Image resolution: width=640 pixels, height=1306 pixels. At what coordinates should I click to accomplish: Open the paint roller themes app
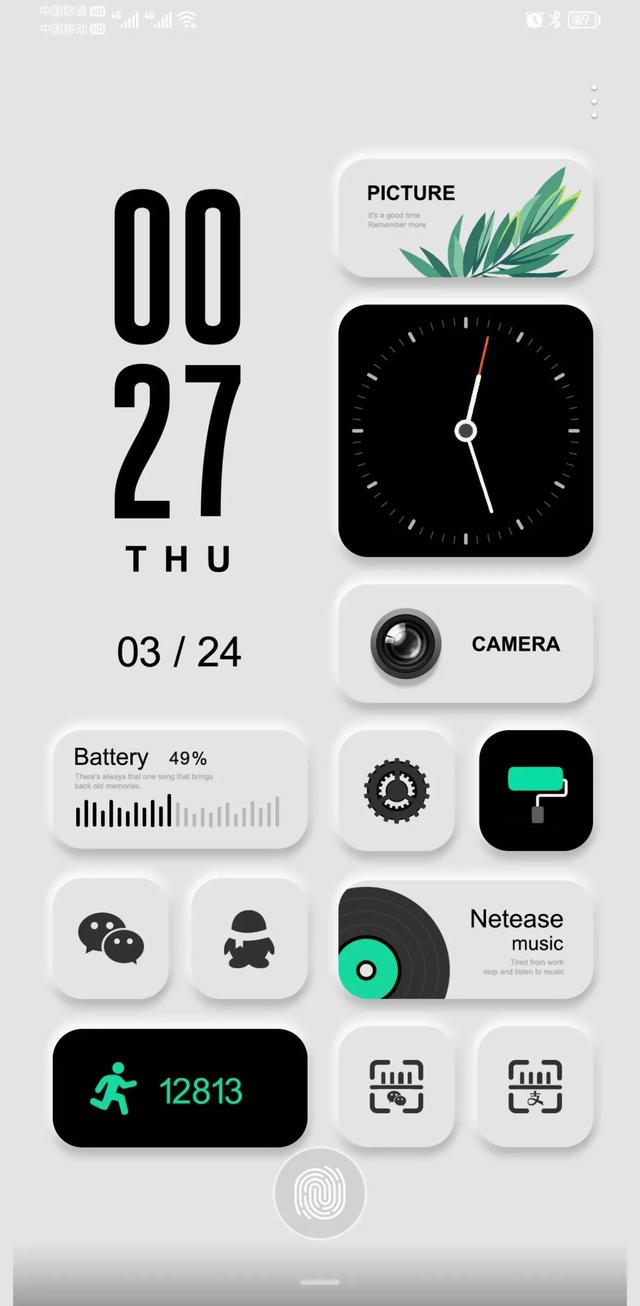[536, 791]
